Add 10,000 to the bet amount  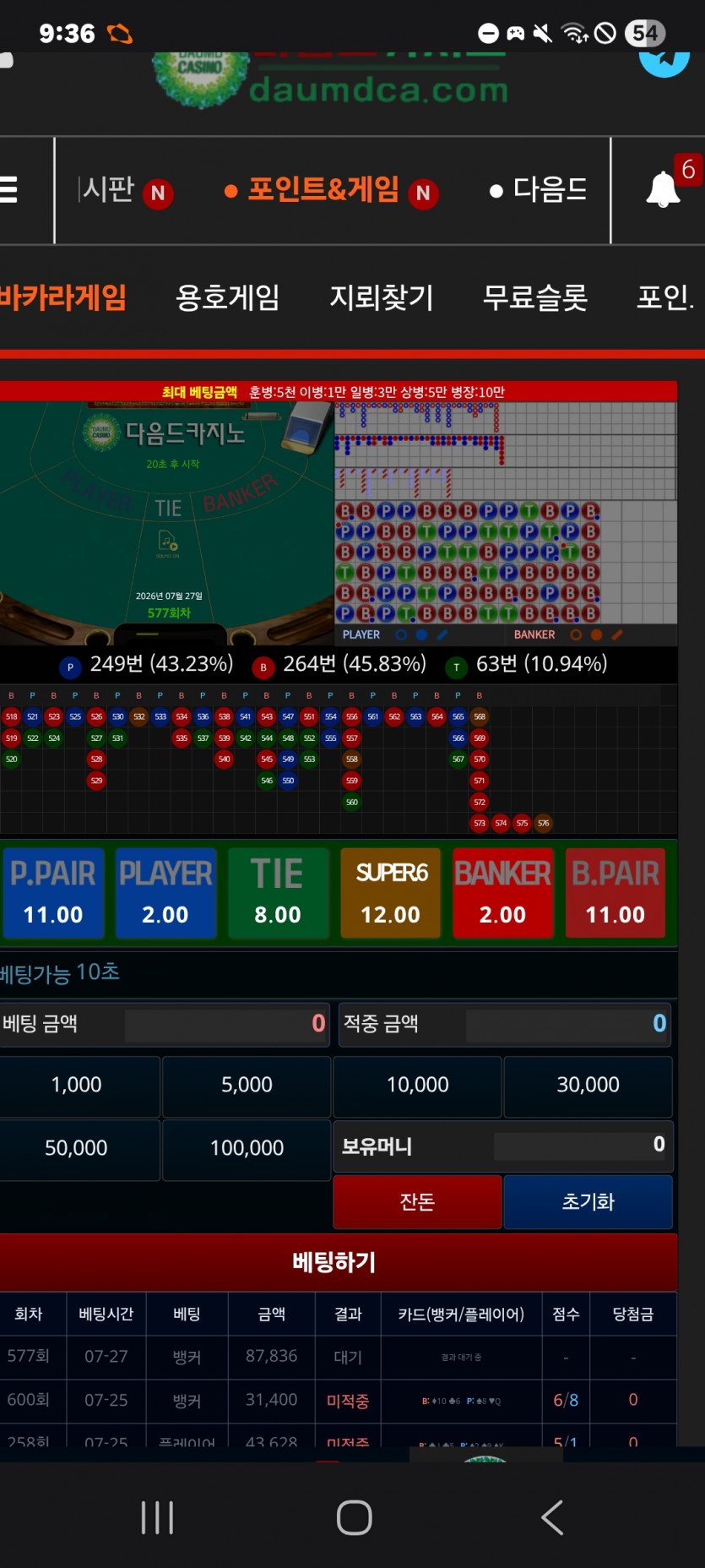click(418, 1086)
